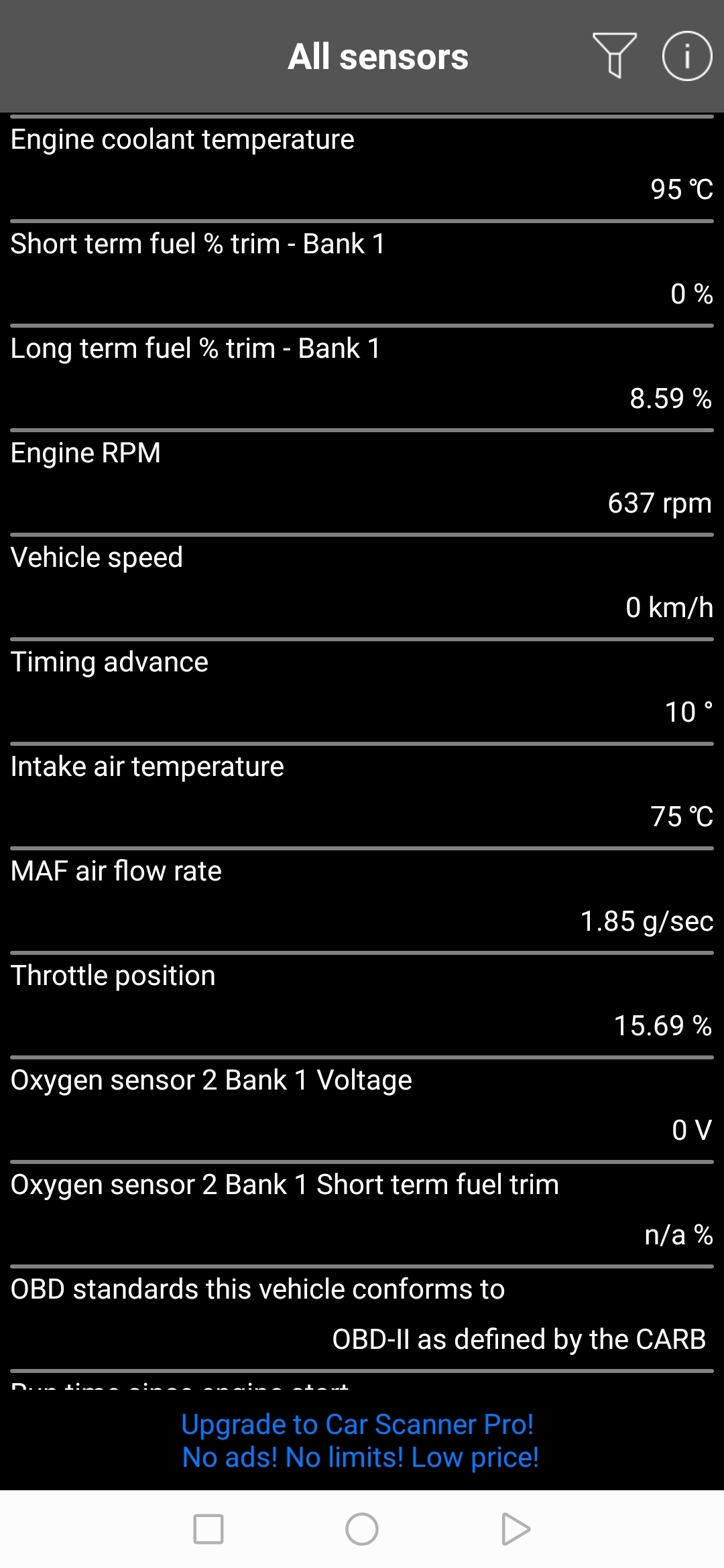Select Oxygen sensor 2 Bank 1 Voltage
This screenshot has width=724, height=1568.
point(362,1106)
